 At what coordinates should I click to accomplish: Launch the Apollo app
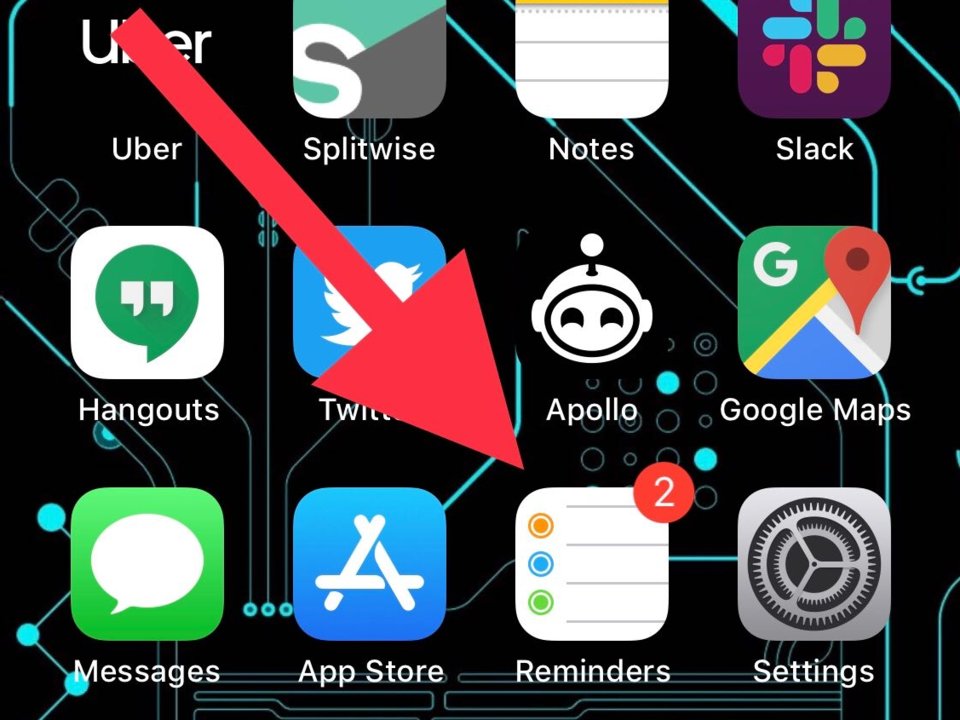[592, 302]
